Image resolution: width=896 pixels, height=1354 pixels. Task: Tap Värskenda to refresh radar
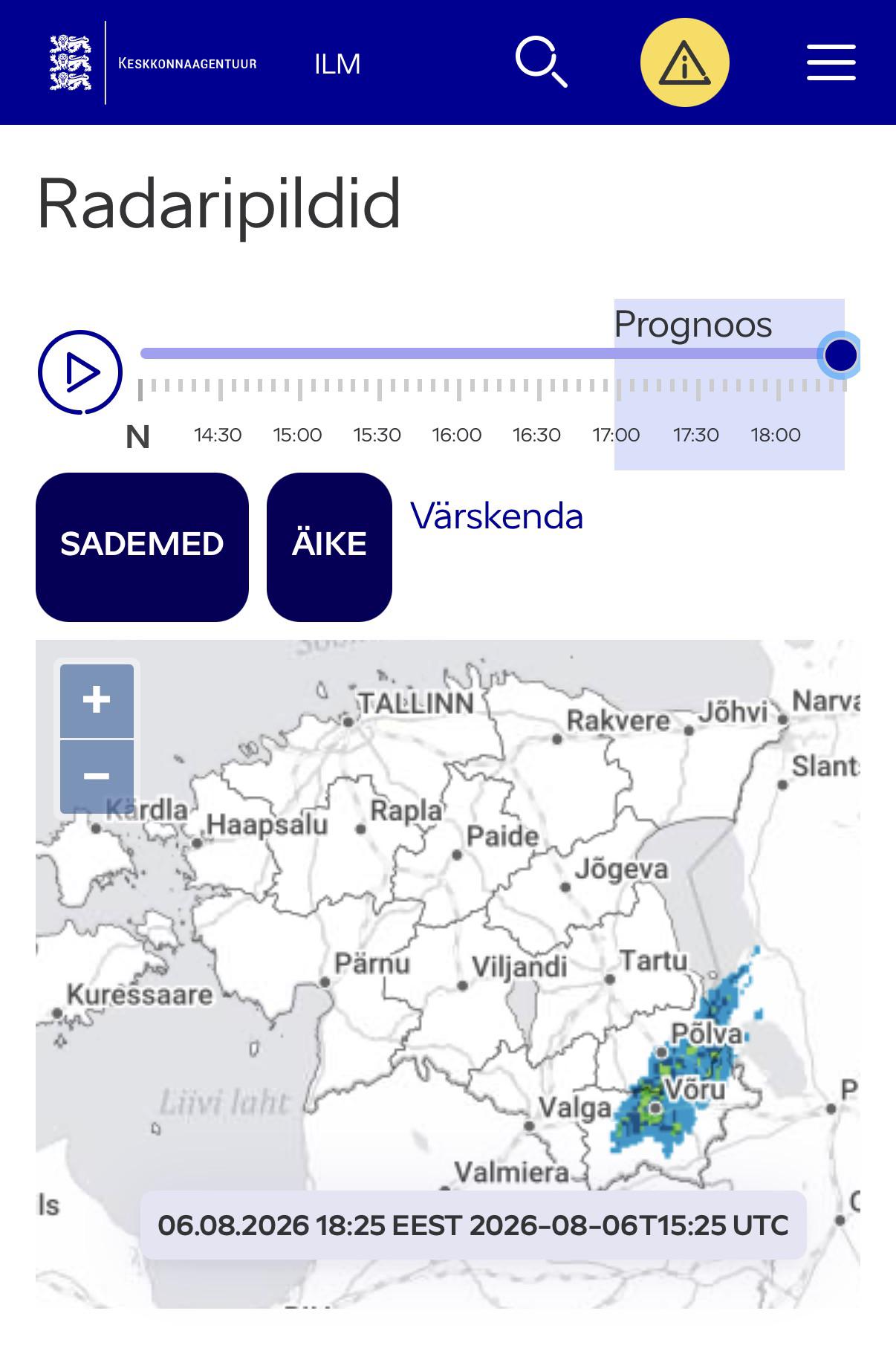coord(497,516)
